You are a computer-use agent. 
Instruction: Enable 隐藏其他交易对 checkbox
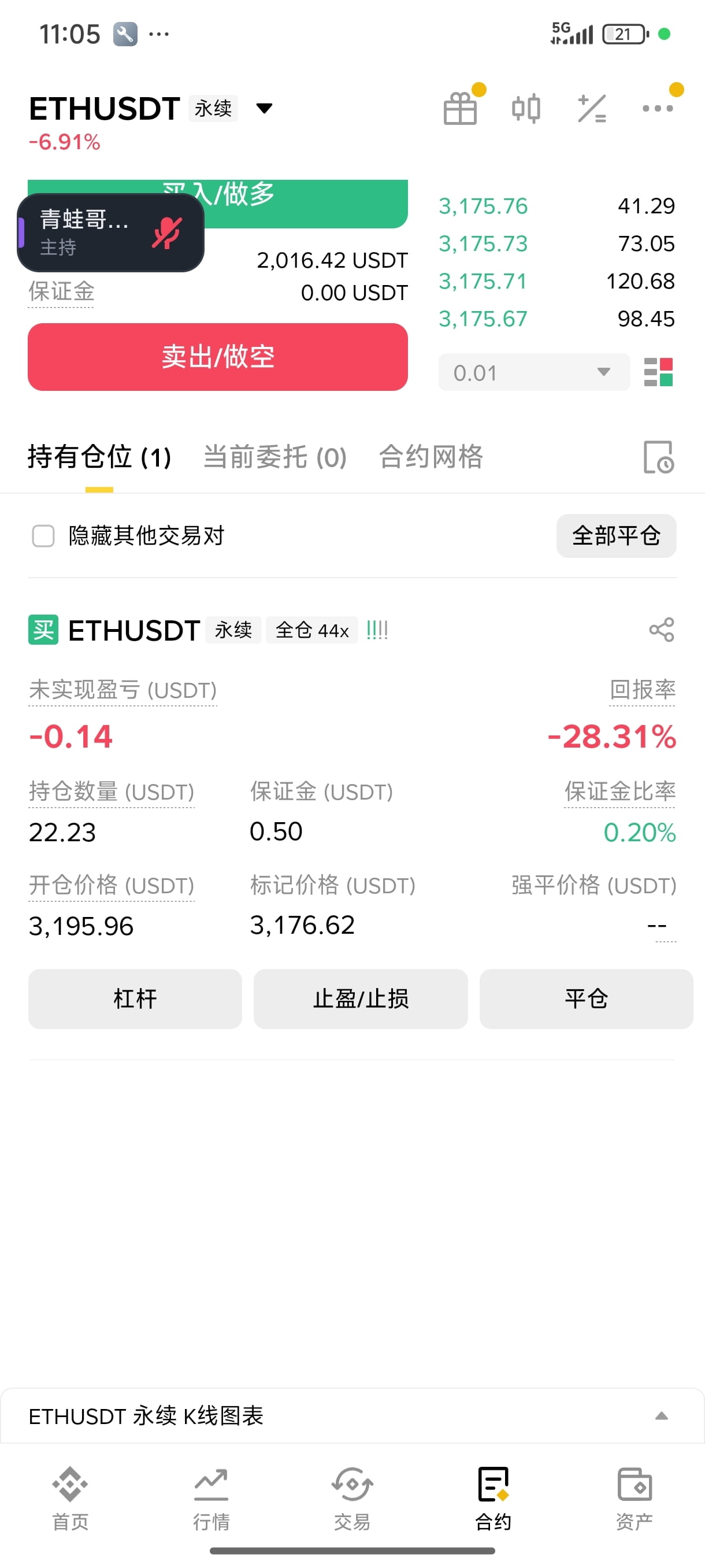[43, 537]
